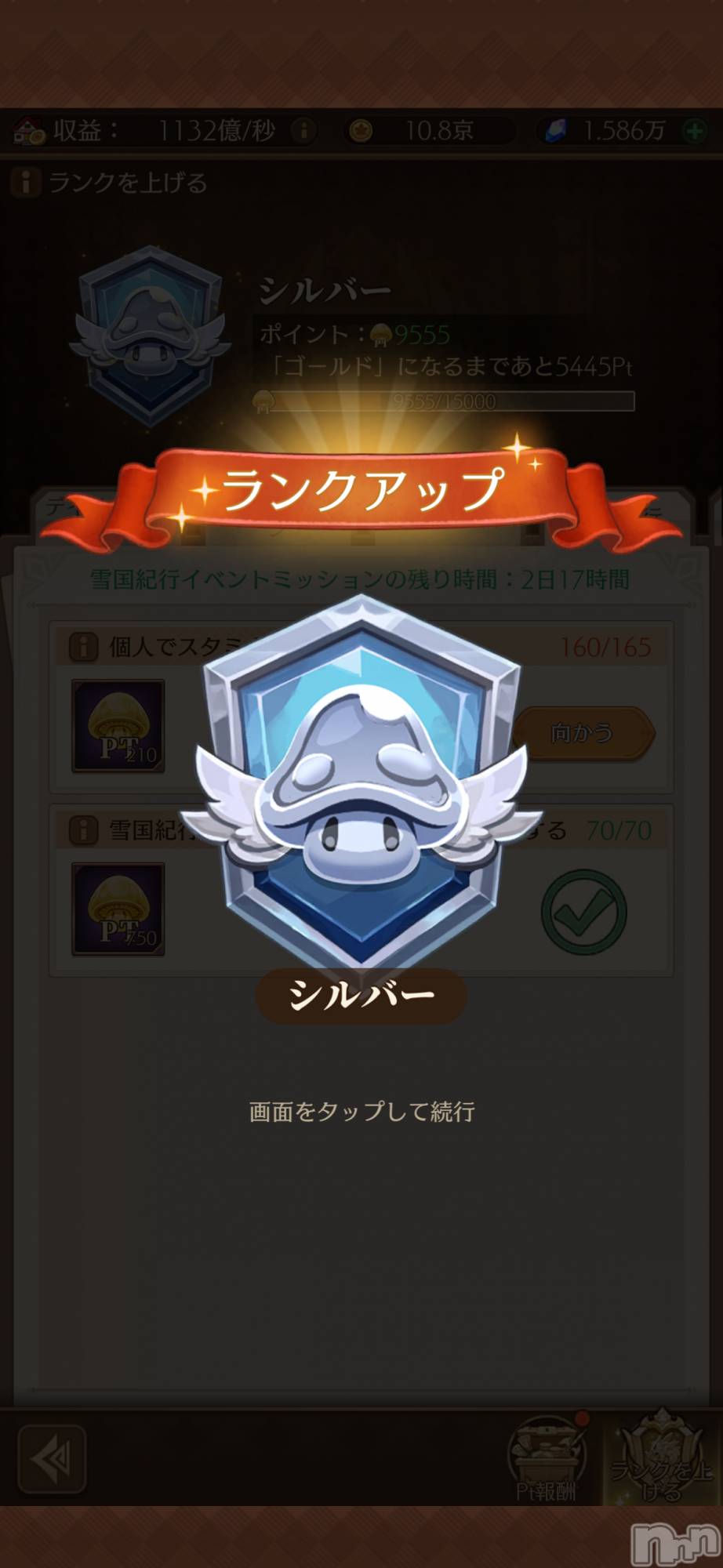The image size is (723, 1568).
Task: Show income details via 収益 info icon
Action: pos(303,130)
